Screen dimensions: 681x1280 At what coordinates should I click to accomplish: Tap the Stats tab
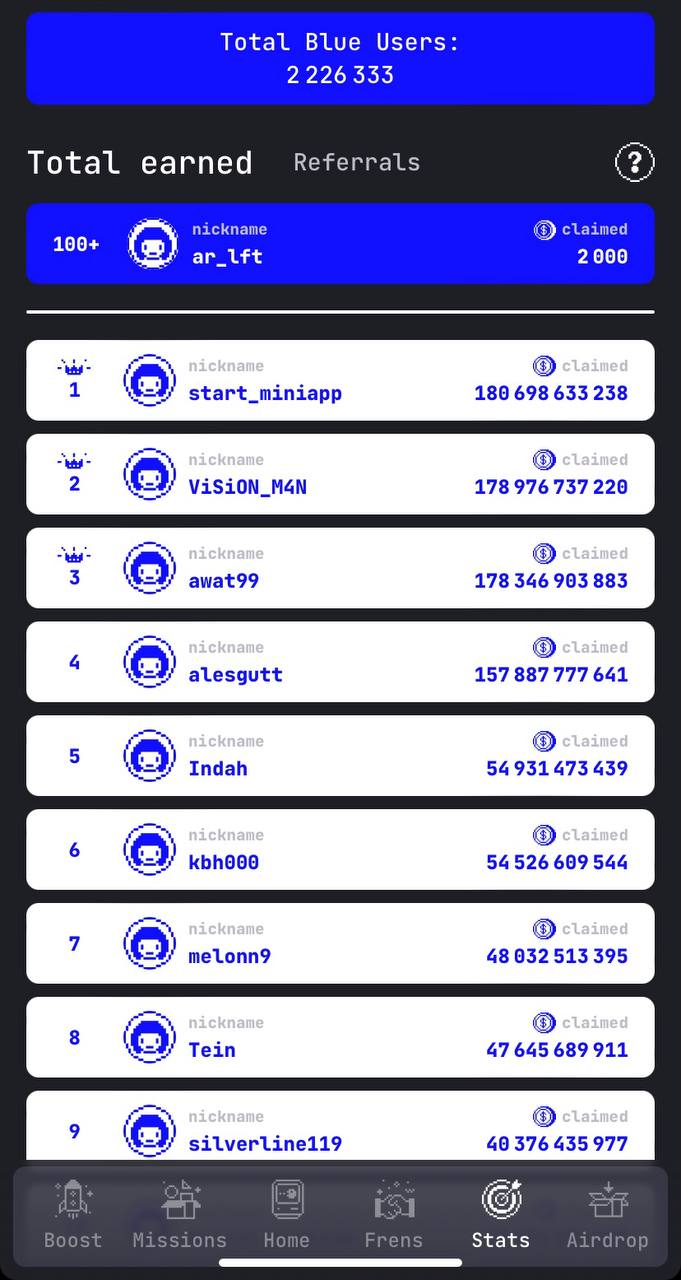tap(500, 1214)
